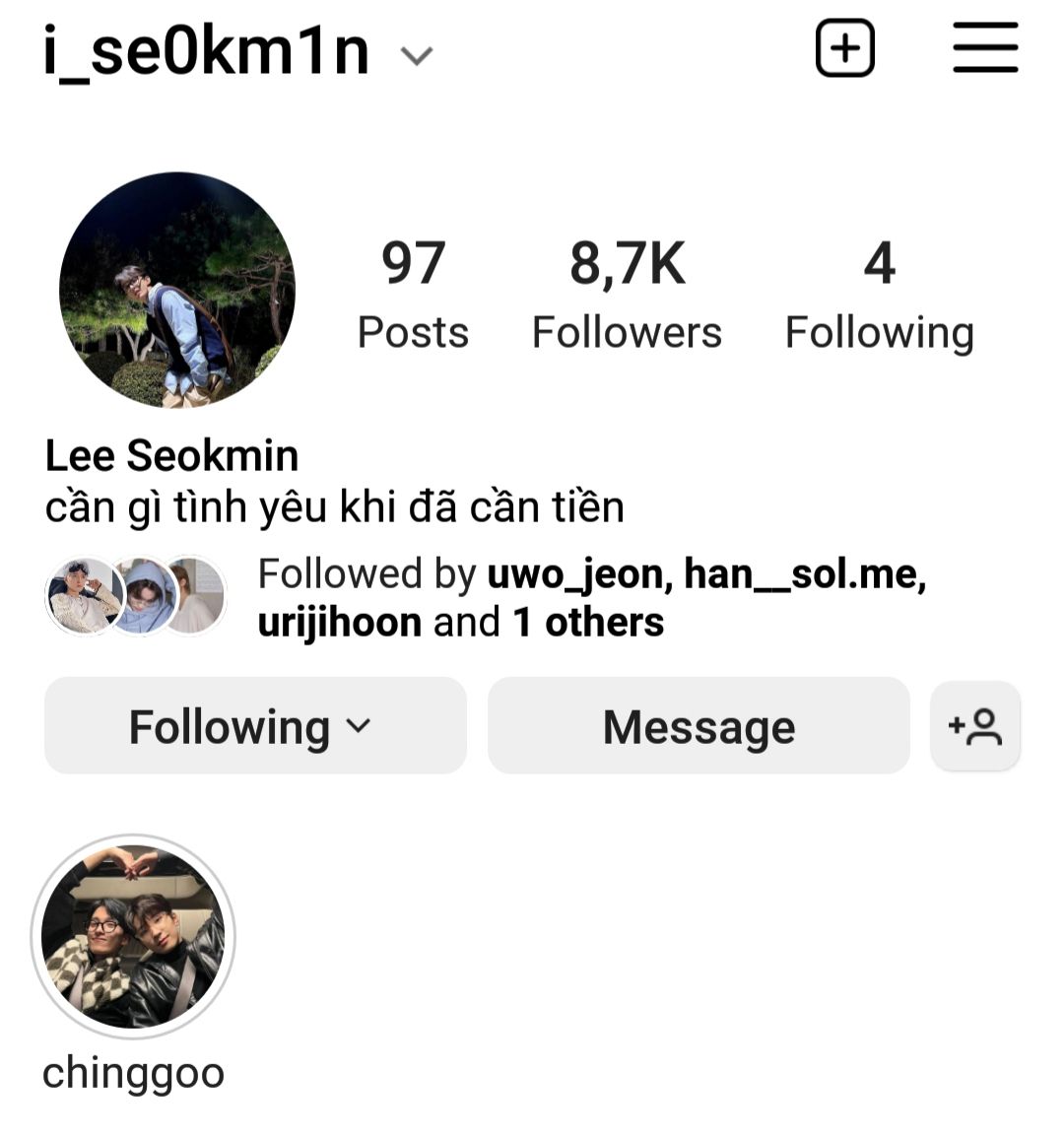The height and width of the screenshot is (1138, 1064).
Task: Open the hamburger menu
Action: tap(984, 48)
